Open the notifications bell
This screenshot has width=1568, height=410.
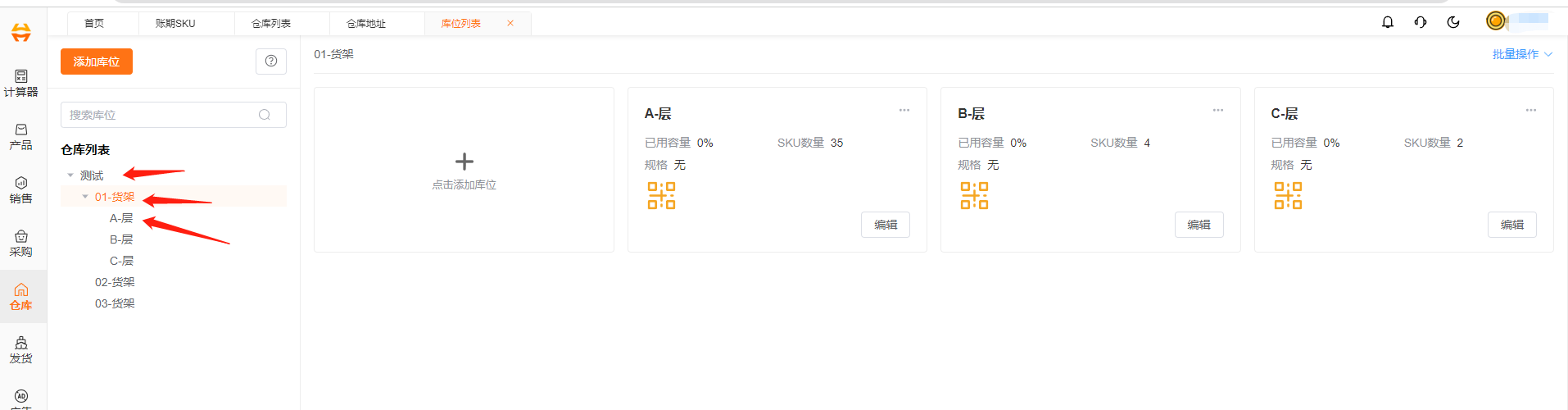pos(1388,22)
